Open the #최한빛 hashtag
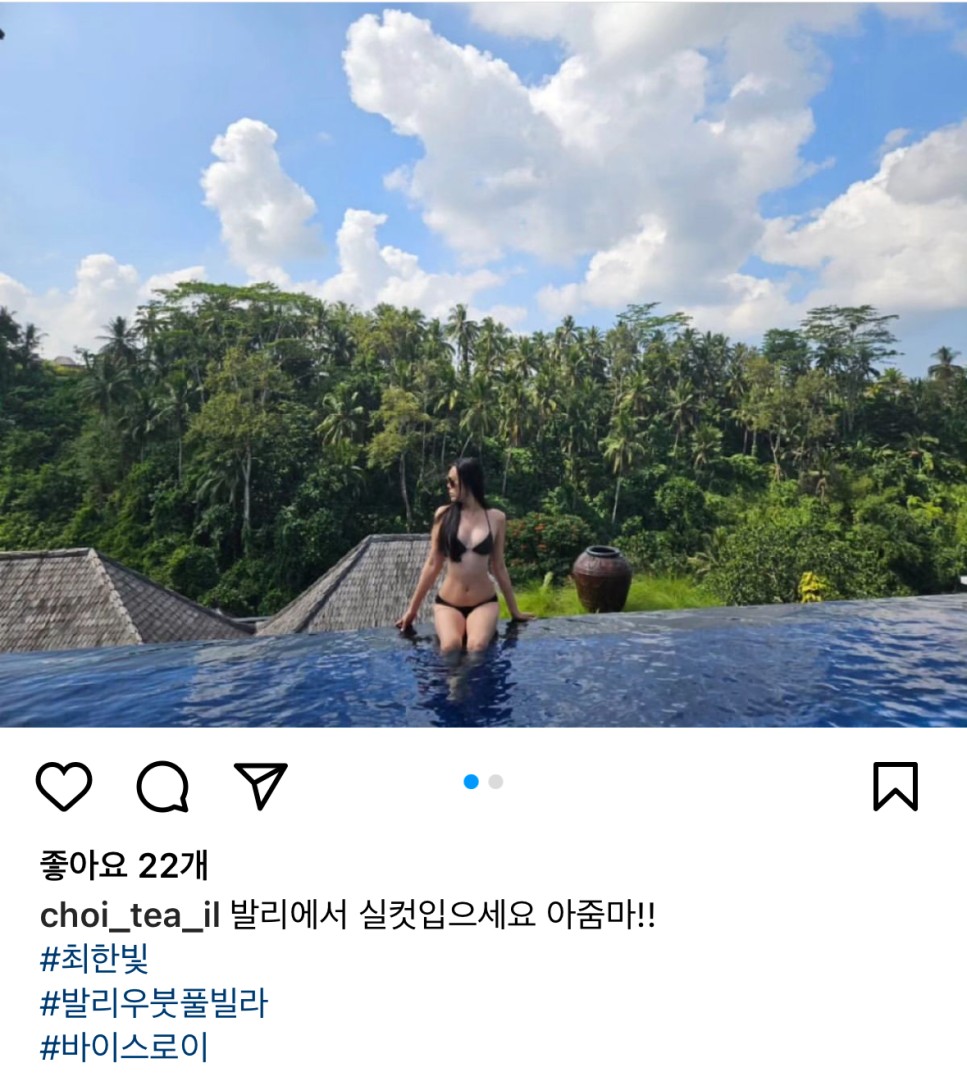Viewport: 967px width, 1077px height. (x=94, y=959)
